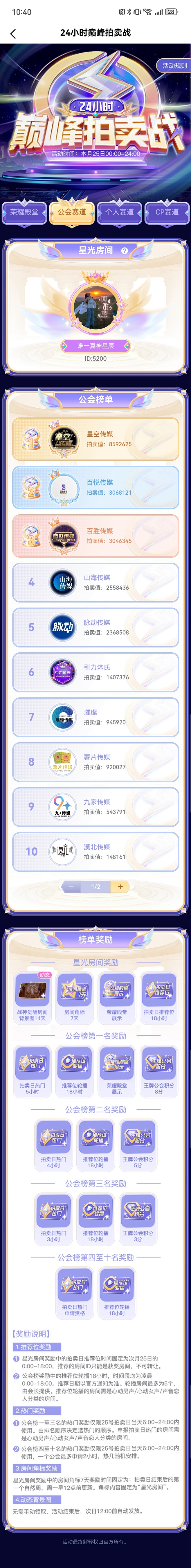191x1568 pixels.
Task: Open the 百胜传媒 guild row
Action: [x=95, y=536]
